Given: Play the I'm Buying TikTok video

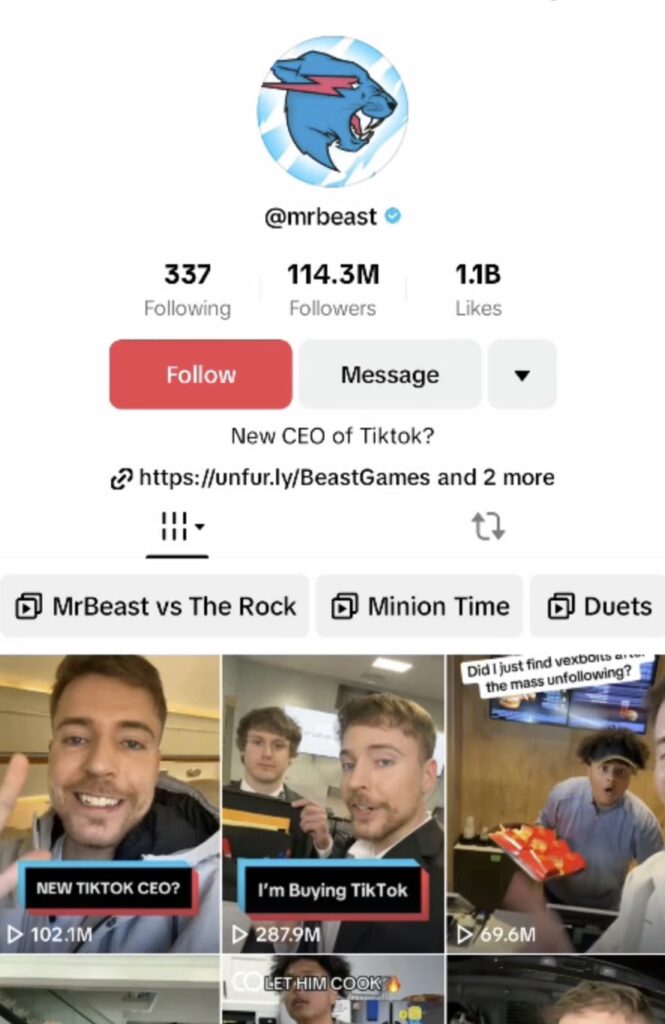Looking at the screenshot, I should tap(333, 800).
